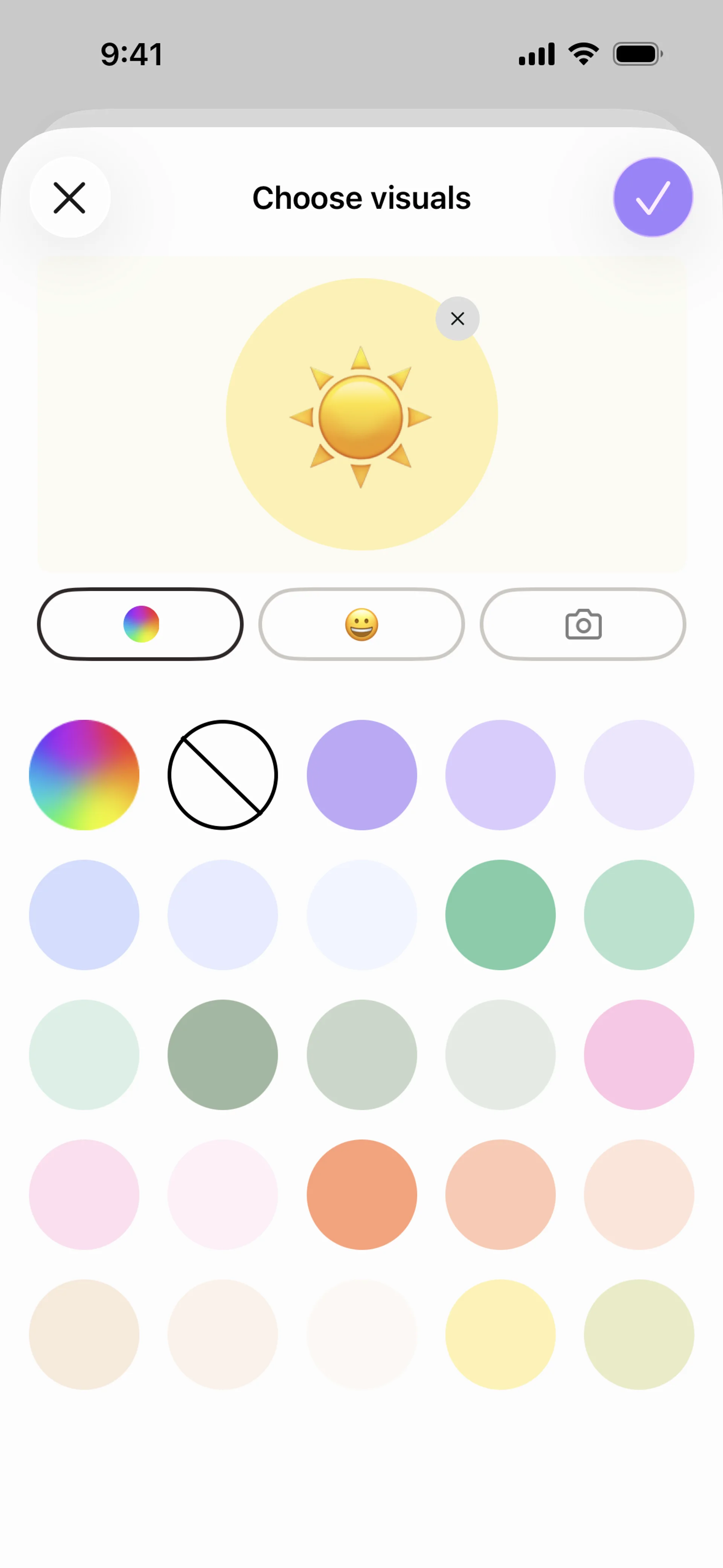Switch to the color picker tab
This screenshot has width=723, height=1568.
140,624
